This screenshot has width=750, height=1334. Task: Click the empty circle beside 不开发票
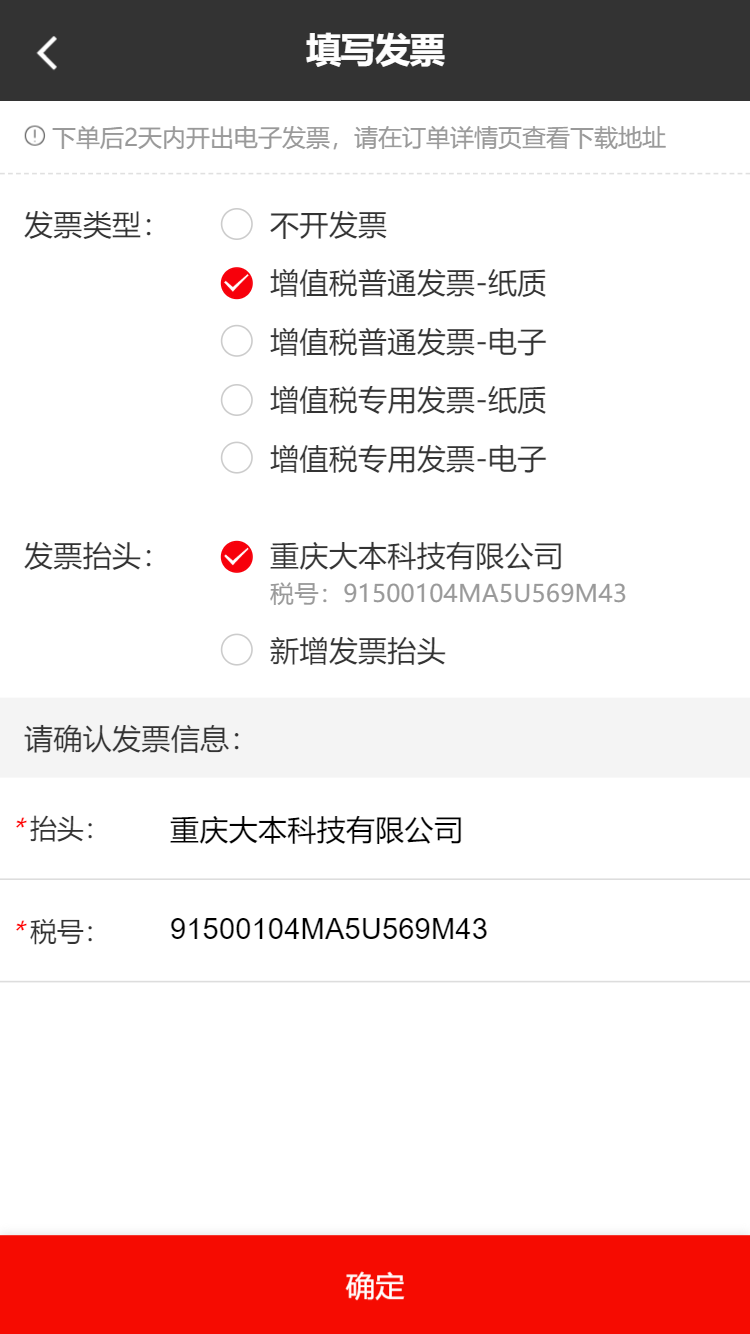click(236, 224)
